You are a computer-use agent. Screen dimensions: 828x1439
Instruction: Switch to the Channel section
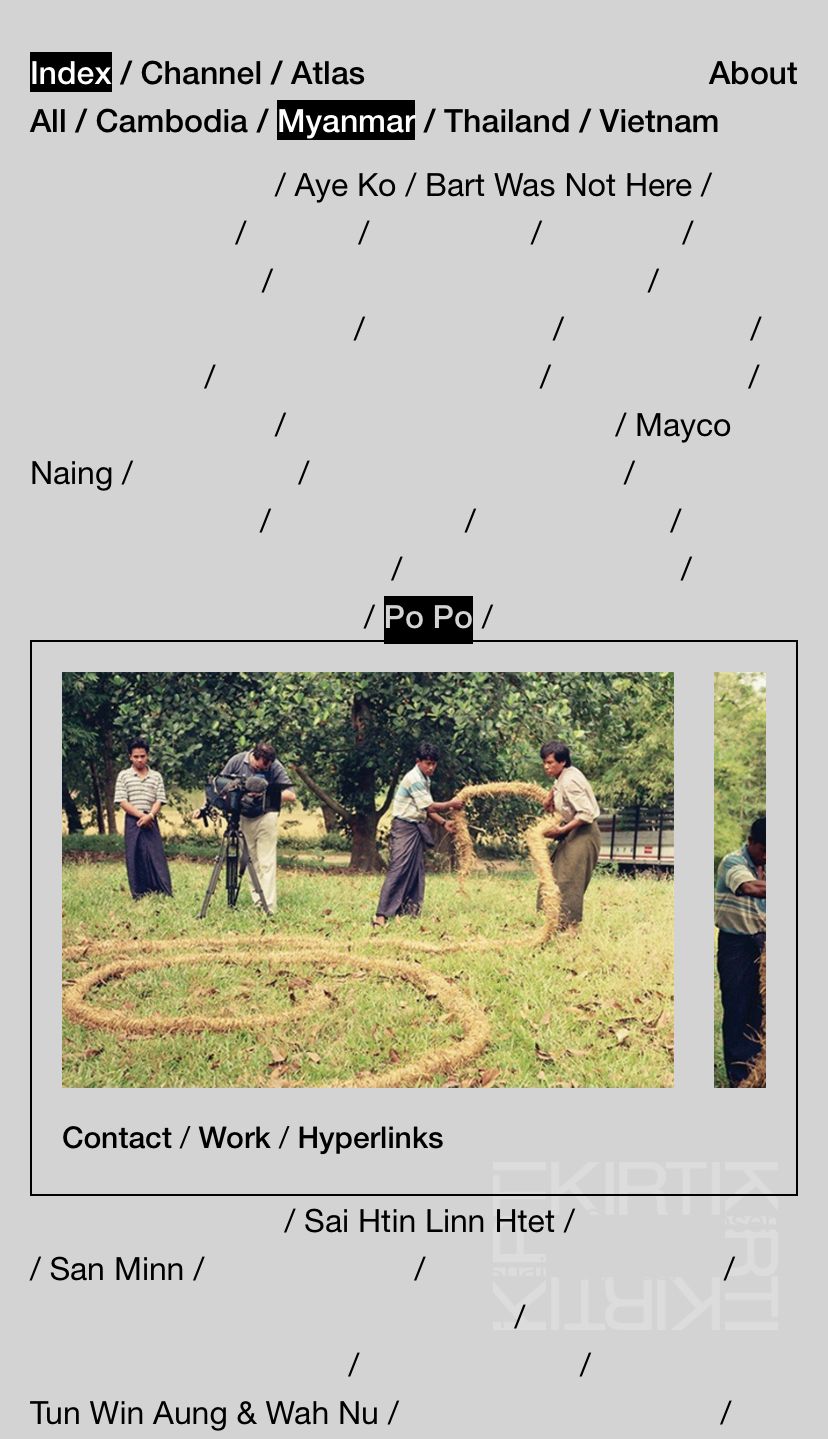(202, 73)
